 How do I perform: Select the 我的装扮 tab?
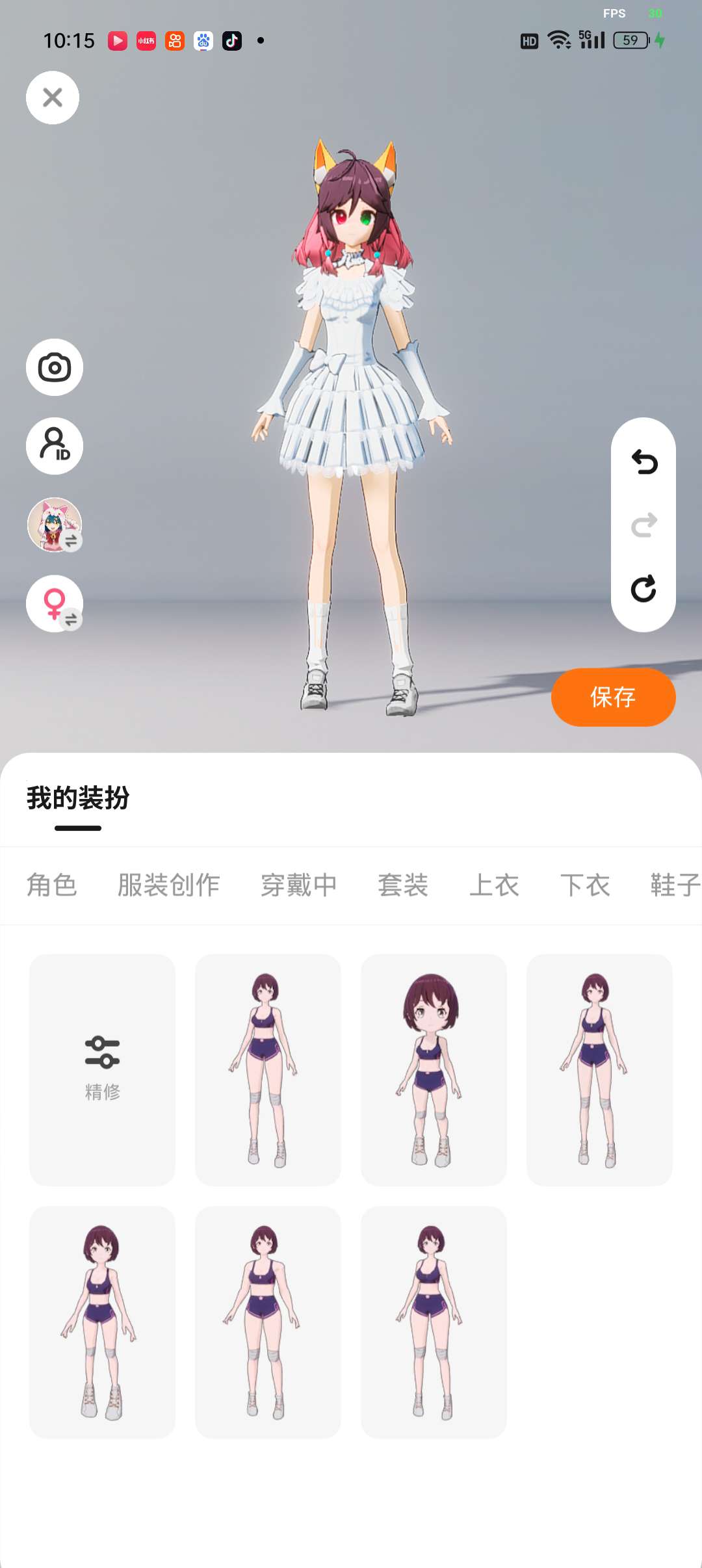[x=78, y=798]
